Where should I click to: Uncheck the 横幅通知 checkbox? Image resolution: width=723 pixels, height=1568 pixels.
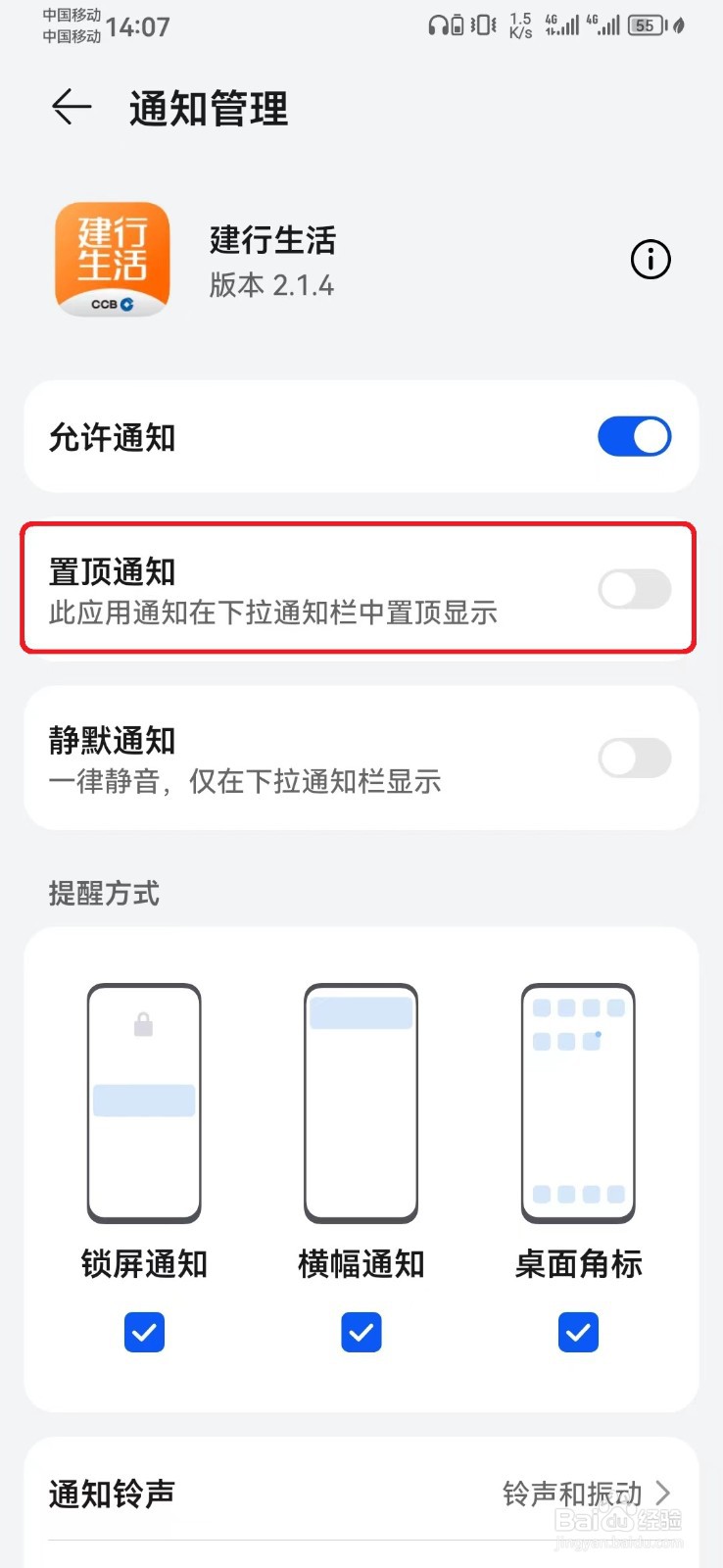[x=361, y=1332]
